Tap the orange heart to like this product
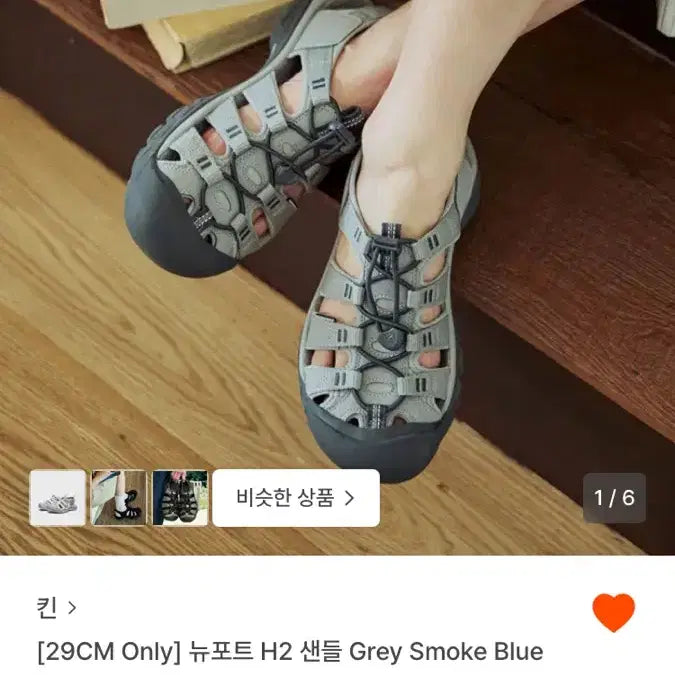 [613, 612]
